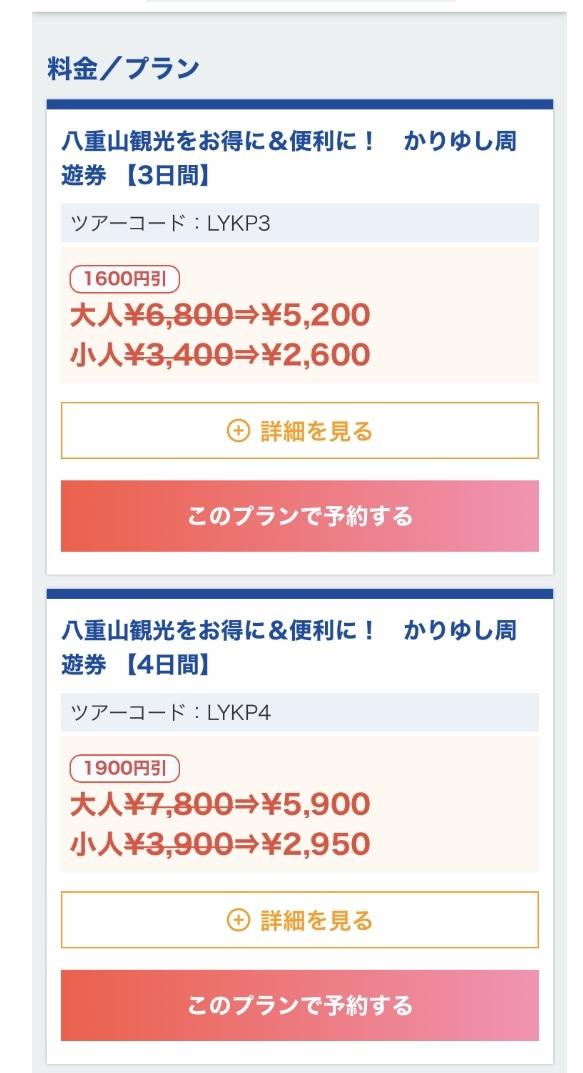Book the 3日間 plan with このプランで予約する

point(300,516)
